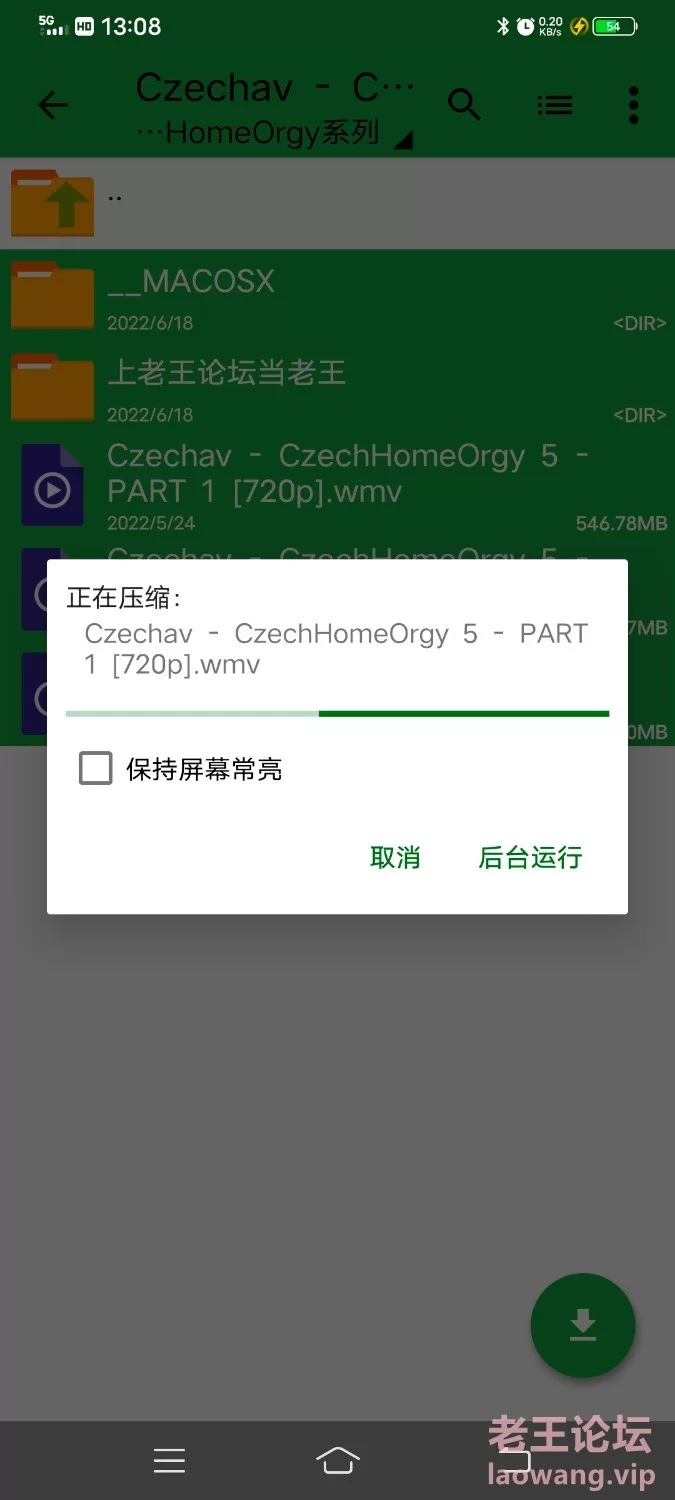This screenshot has height=1500, width=675.
Task: Choose 后台运行 to run in background
Action: pos(530,857)
